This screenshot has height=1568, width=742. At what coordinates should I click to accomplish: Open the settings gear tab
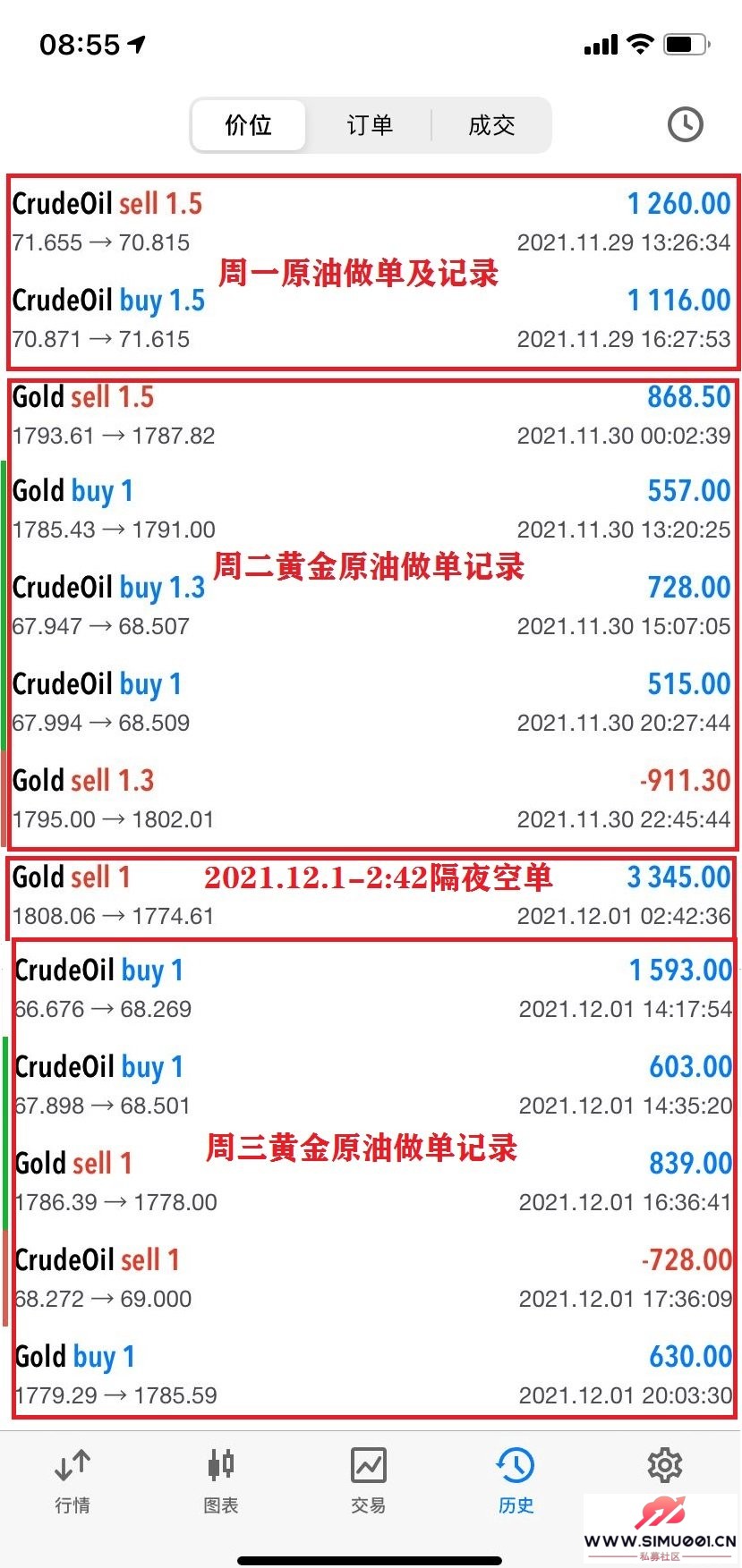pyautogui.click(x=664, y=1467)
